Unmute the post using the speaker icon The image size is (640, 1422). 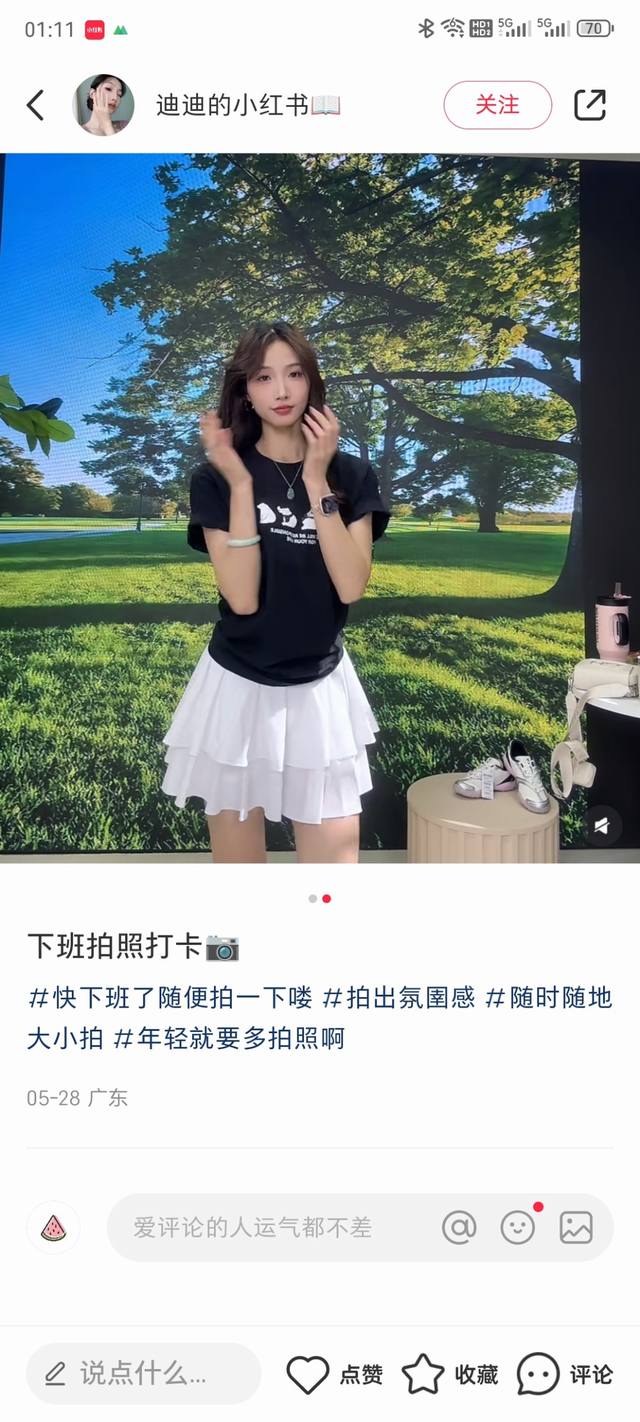tap(602, 825)
